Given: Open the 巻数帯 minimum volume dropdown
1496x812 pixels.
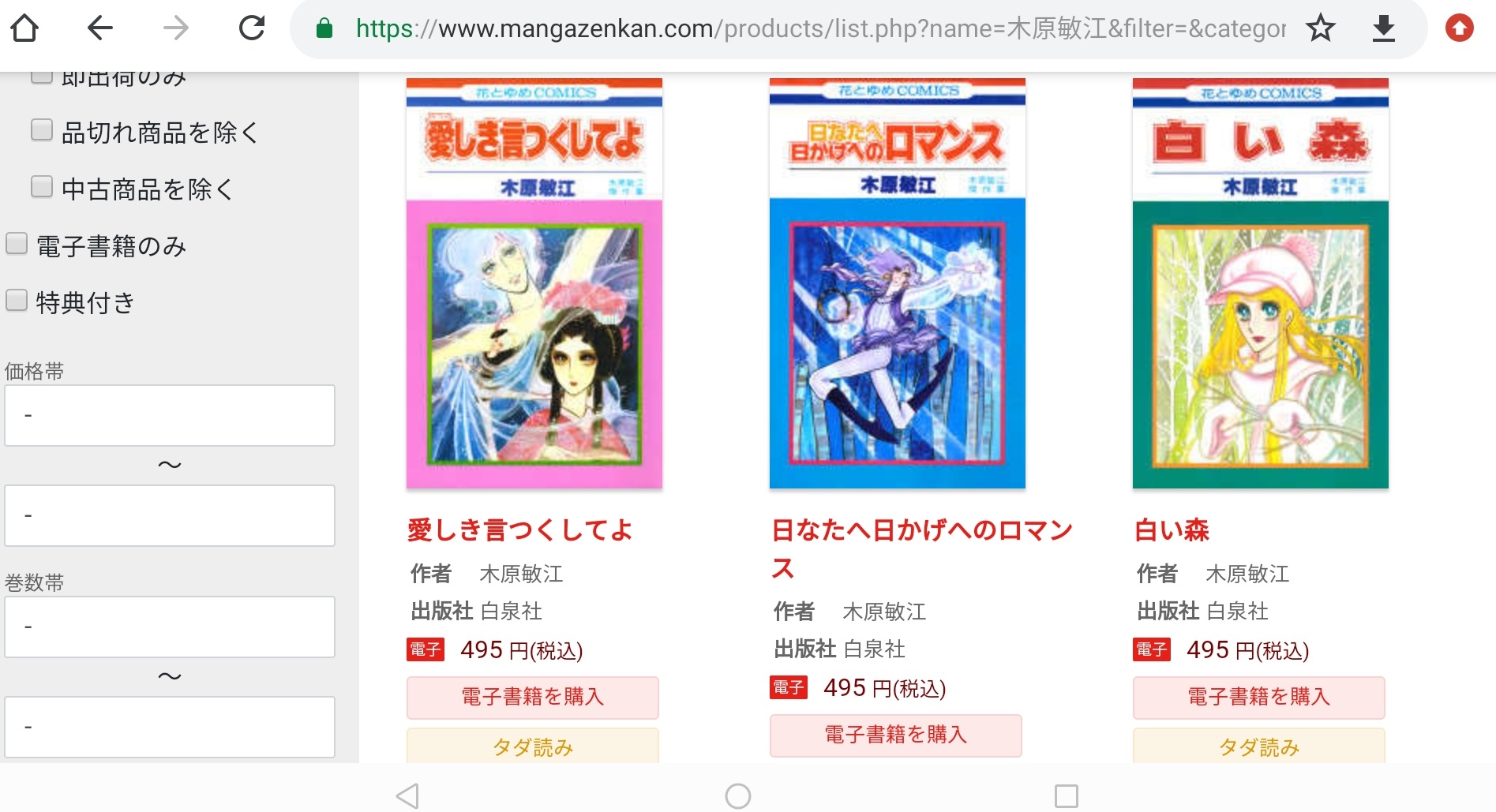Looking at the screenshot, I should (170, 627).
